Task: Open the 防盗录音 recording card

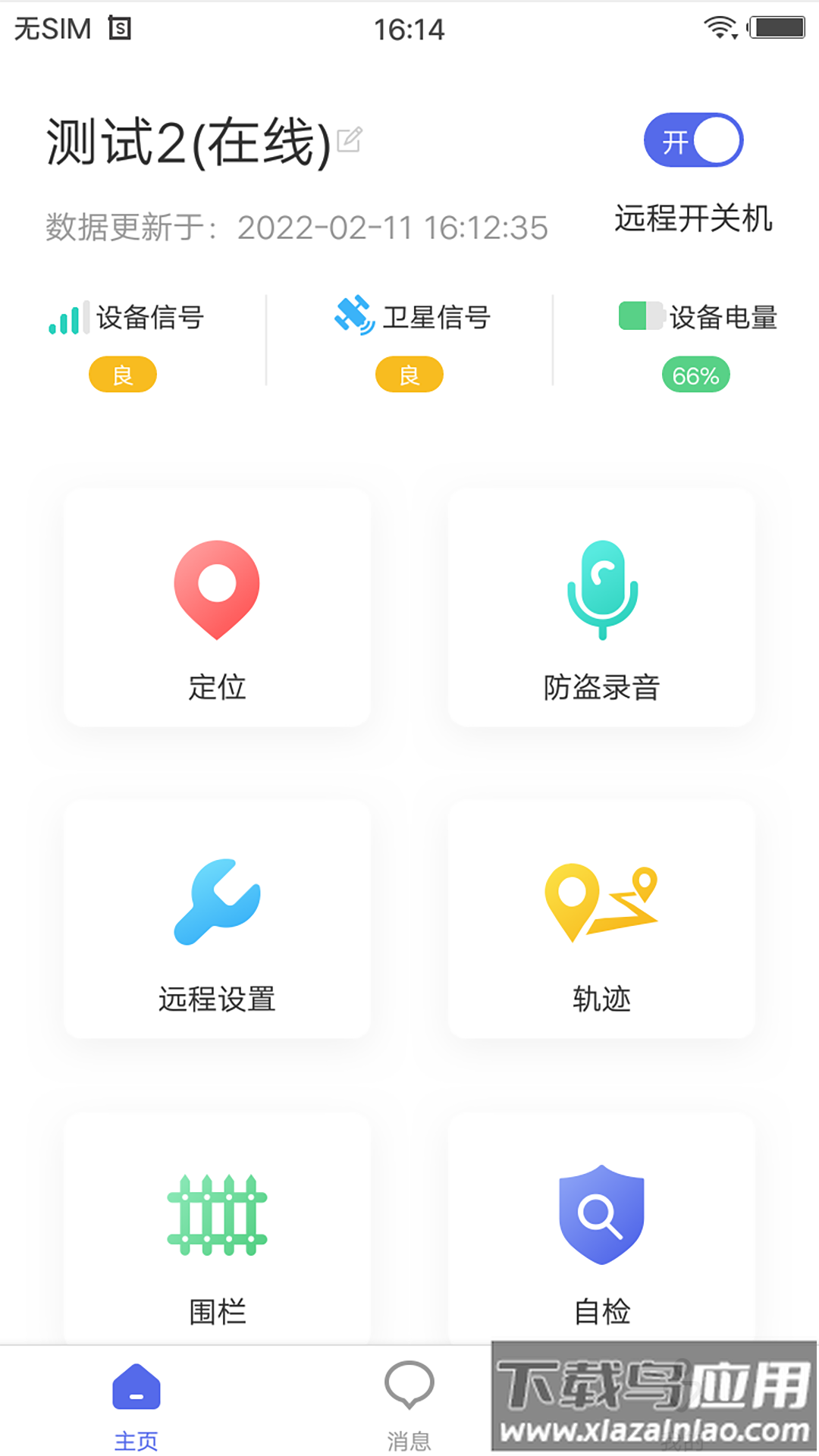Action: point(602,607)
